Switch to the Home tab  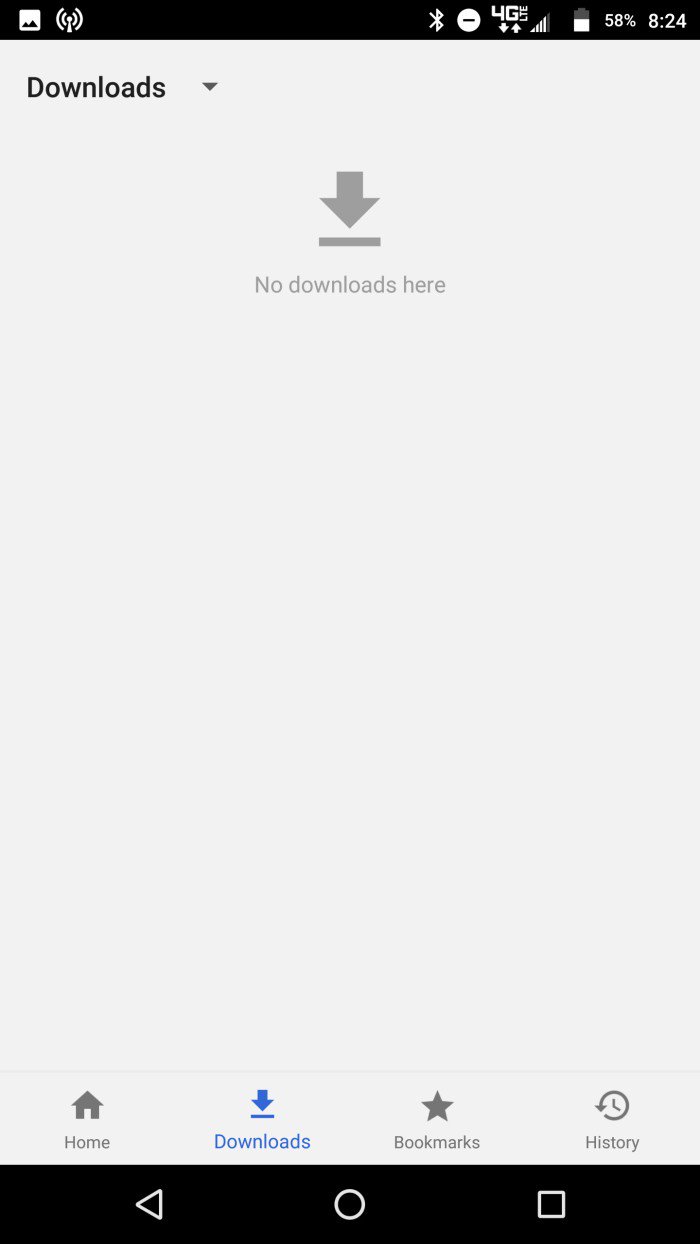[x=87, y=1119]
